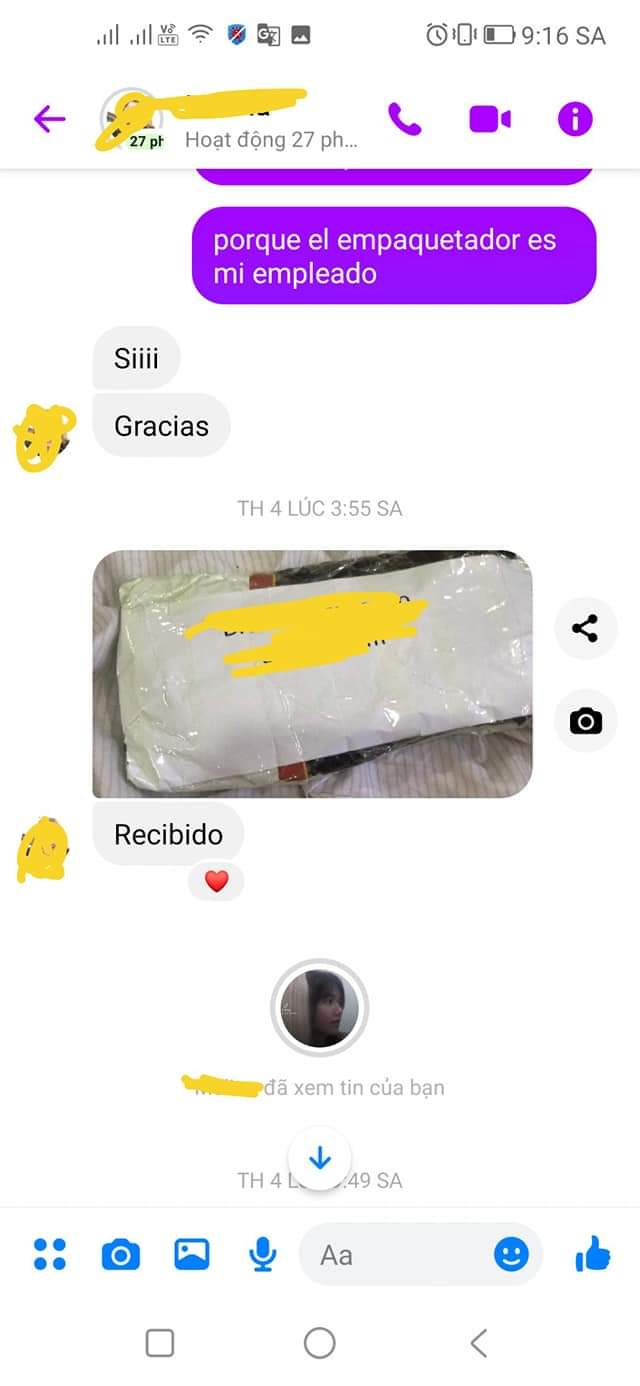The height and width of the screenshot is (1386, 640).
Task: Open recent apps from navigation bar
Action: coord(160,1342)
